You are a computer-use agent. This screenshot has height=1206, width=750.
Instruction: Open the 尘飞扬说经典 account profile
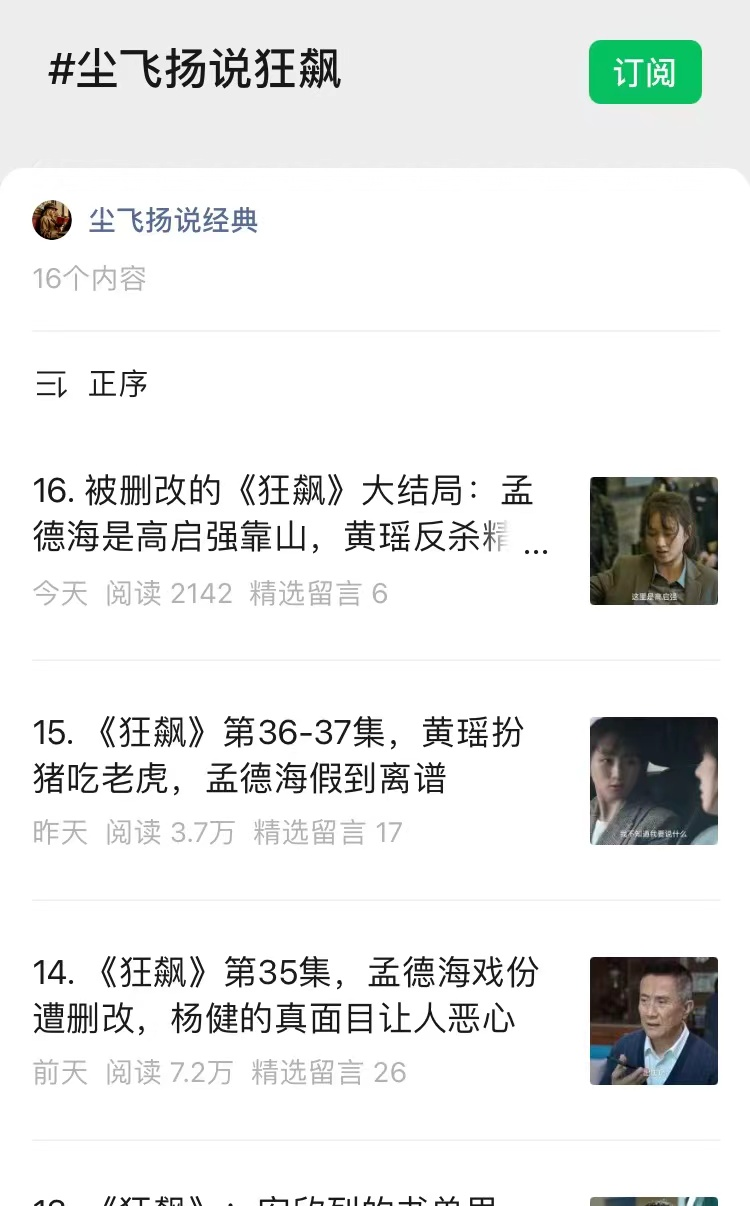pos(172,220)
